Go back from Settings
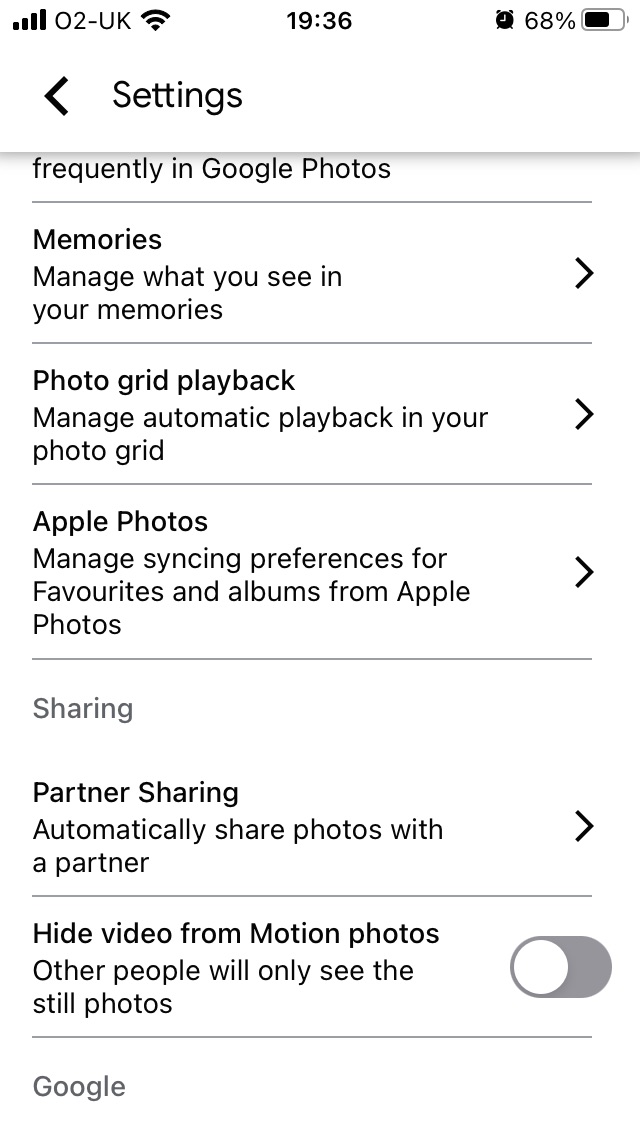Viewport: 640px width, 1136px height. [57, 96]
